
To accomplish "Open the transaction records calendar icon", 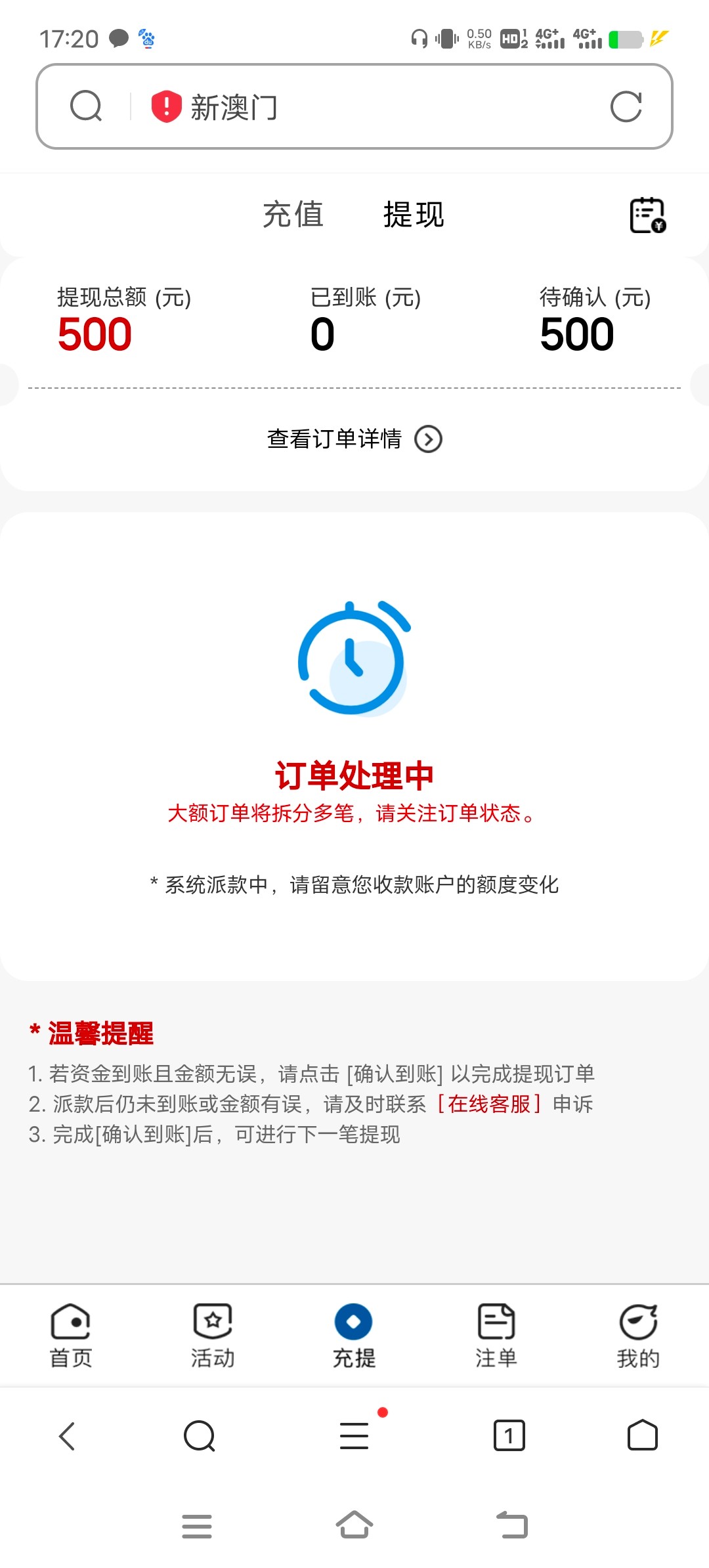I will (647, 215).
